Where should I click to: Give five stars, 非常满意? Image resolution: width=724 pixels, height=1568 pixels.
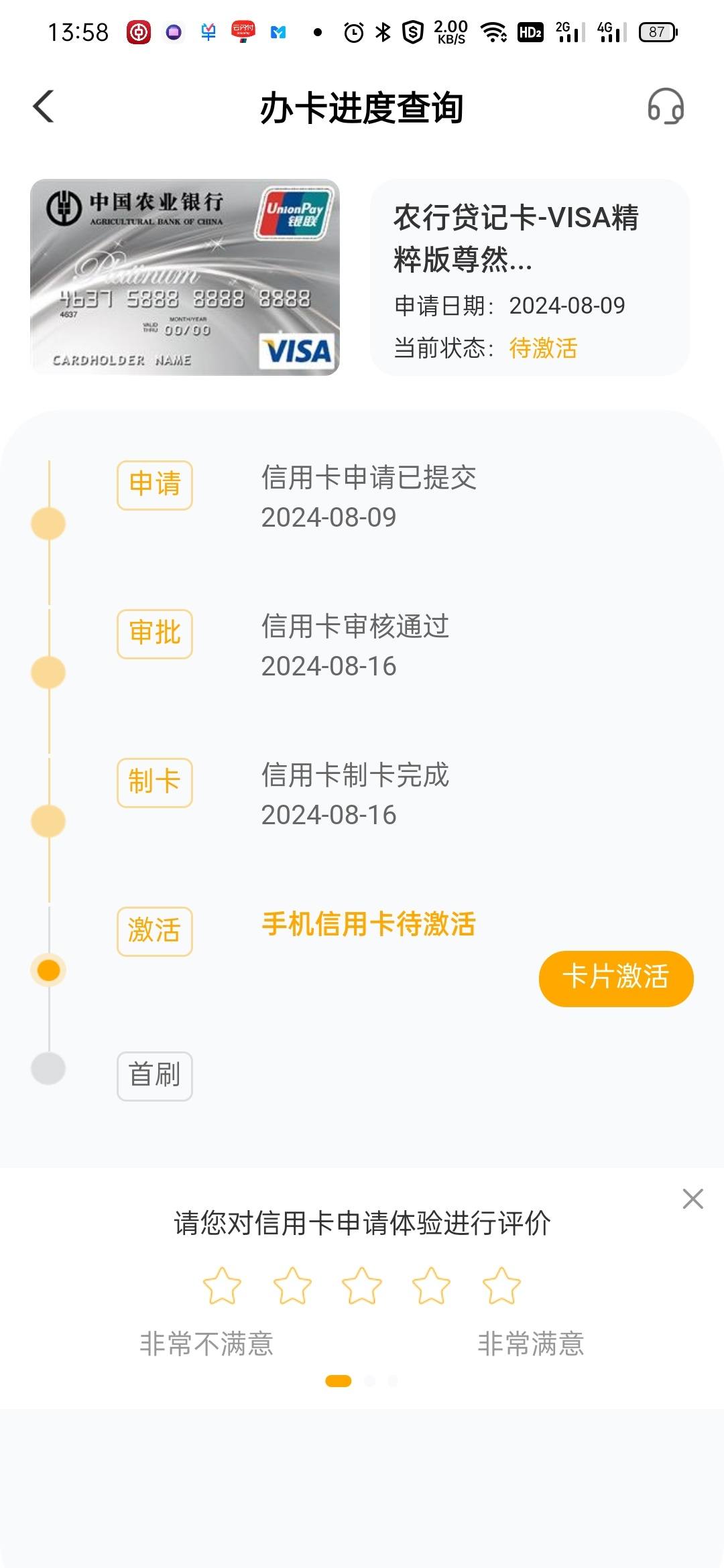click(501, 1285)
